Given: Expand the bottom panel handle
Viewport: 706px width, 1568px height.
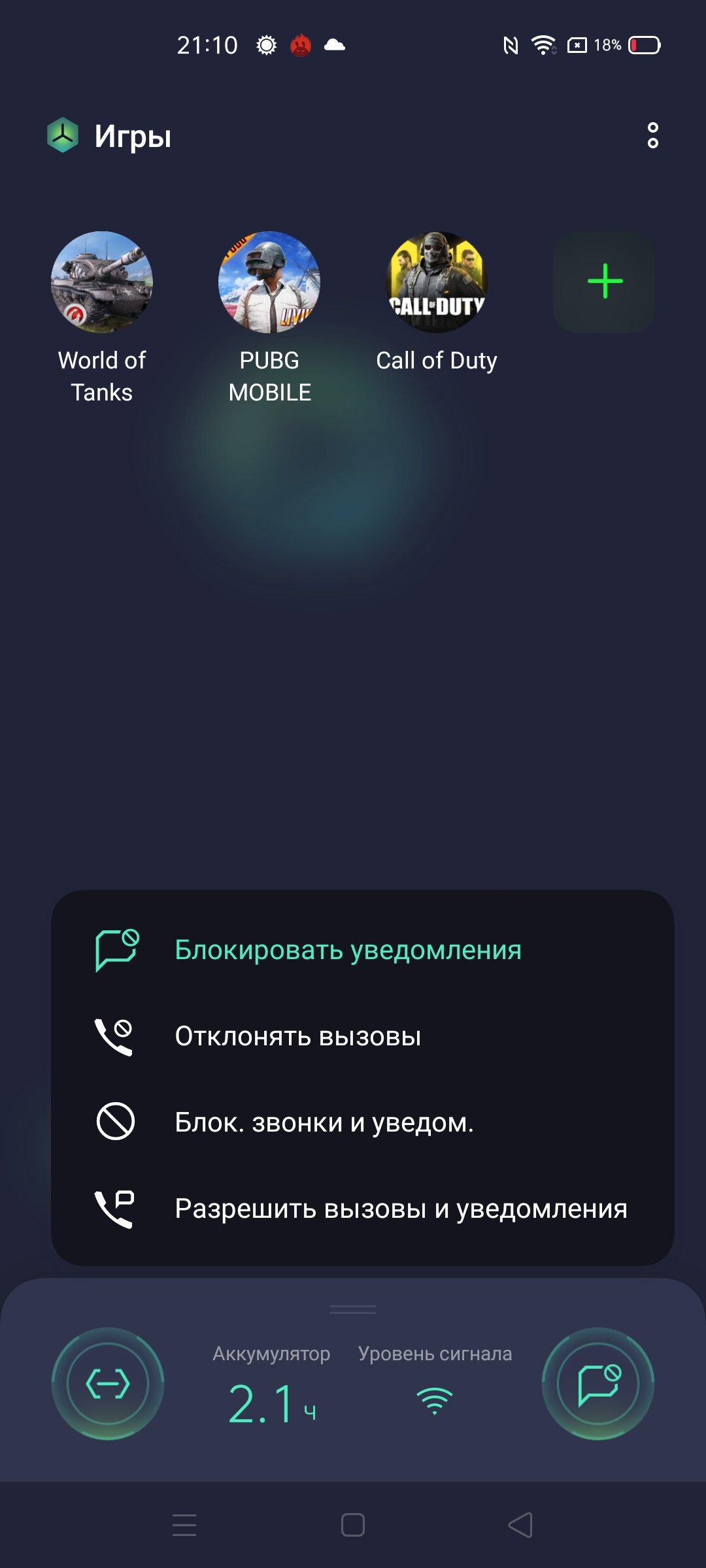Looking at the screenshot, I should (353, 1309).
